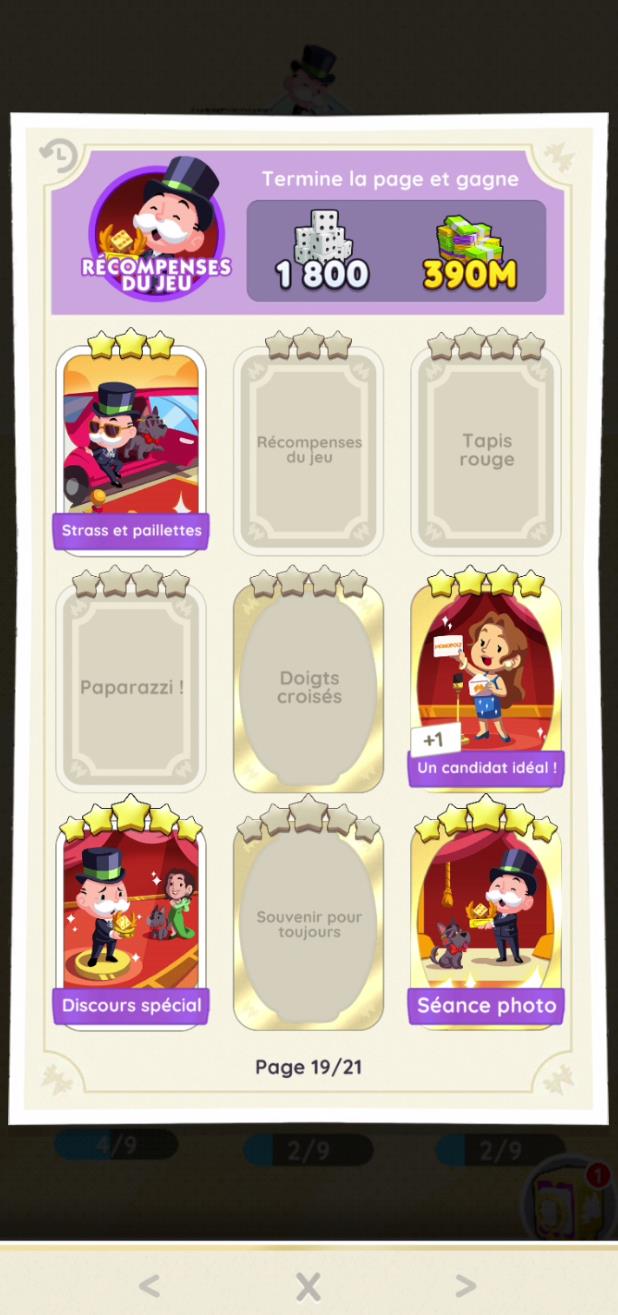618x1315 pixels.
Task: Go to the previous album page
Action: [149, 1285]
